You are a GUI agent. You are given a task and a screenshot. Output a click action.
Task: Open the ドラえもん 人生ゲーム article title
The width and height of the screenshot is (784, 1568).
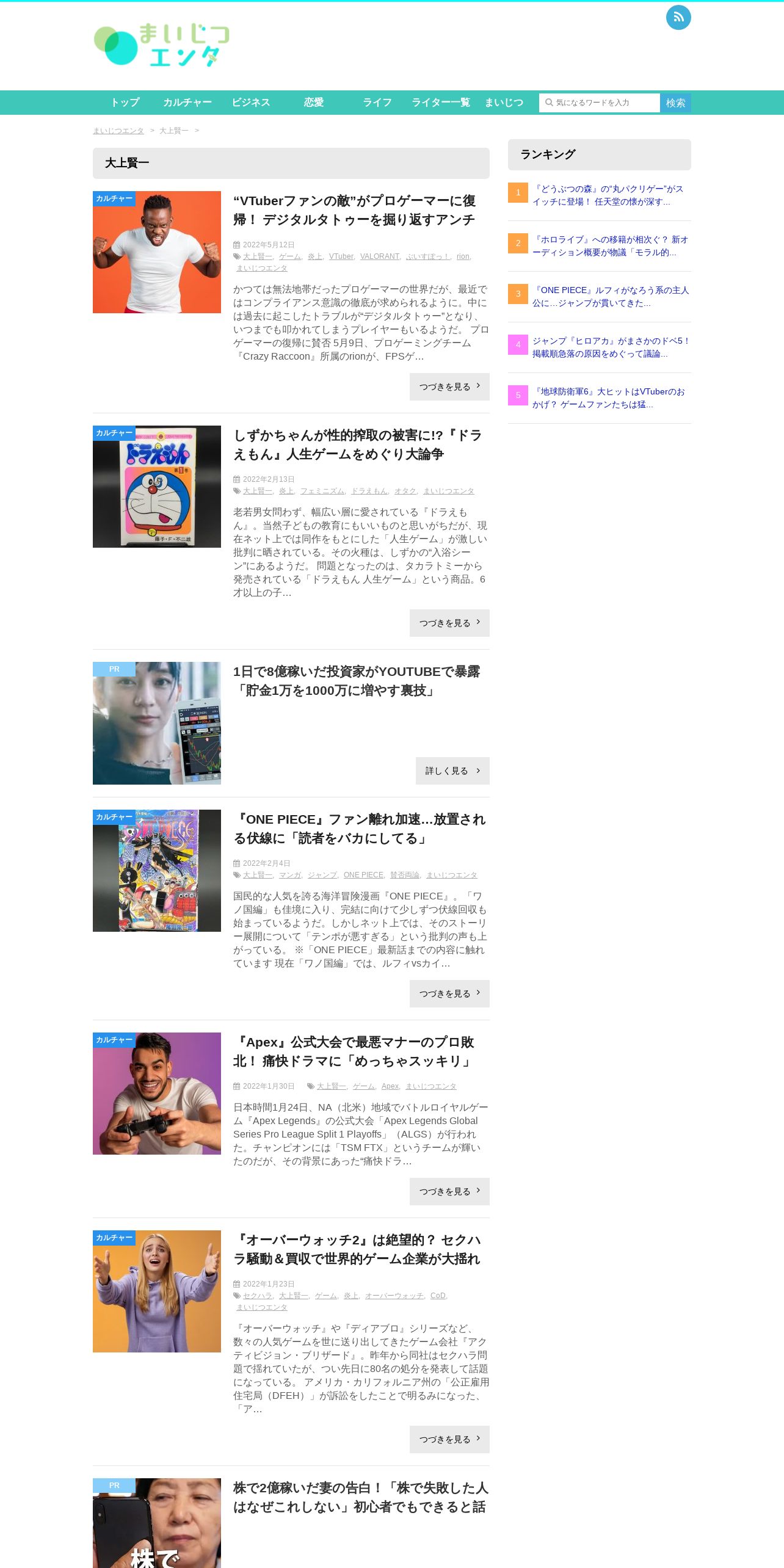pyautogui.click(x=357, y=445)
